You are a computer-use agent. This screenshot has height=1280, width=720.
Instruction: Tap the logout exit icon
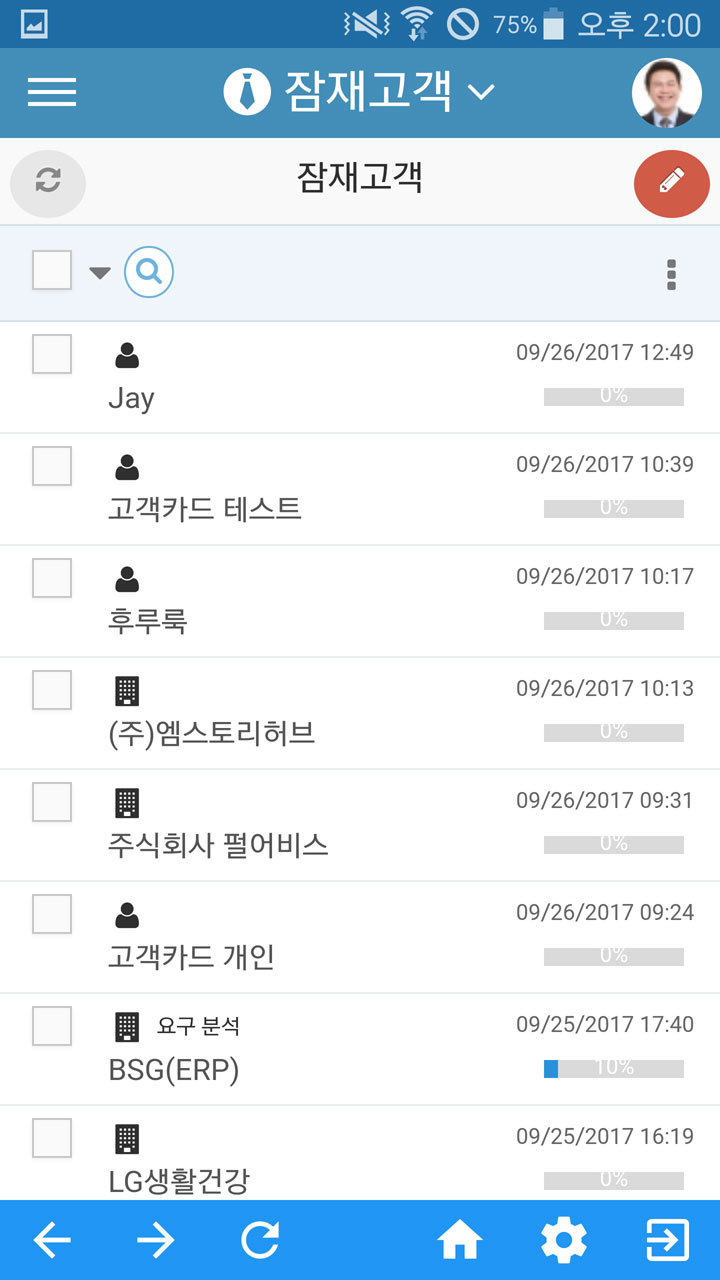coord(668,1241)
